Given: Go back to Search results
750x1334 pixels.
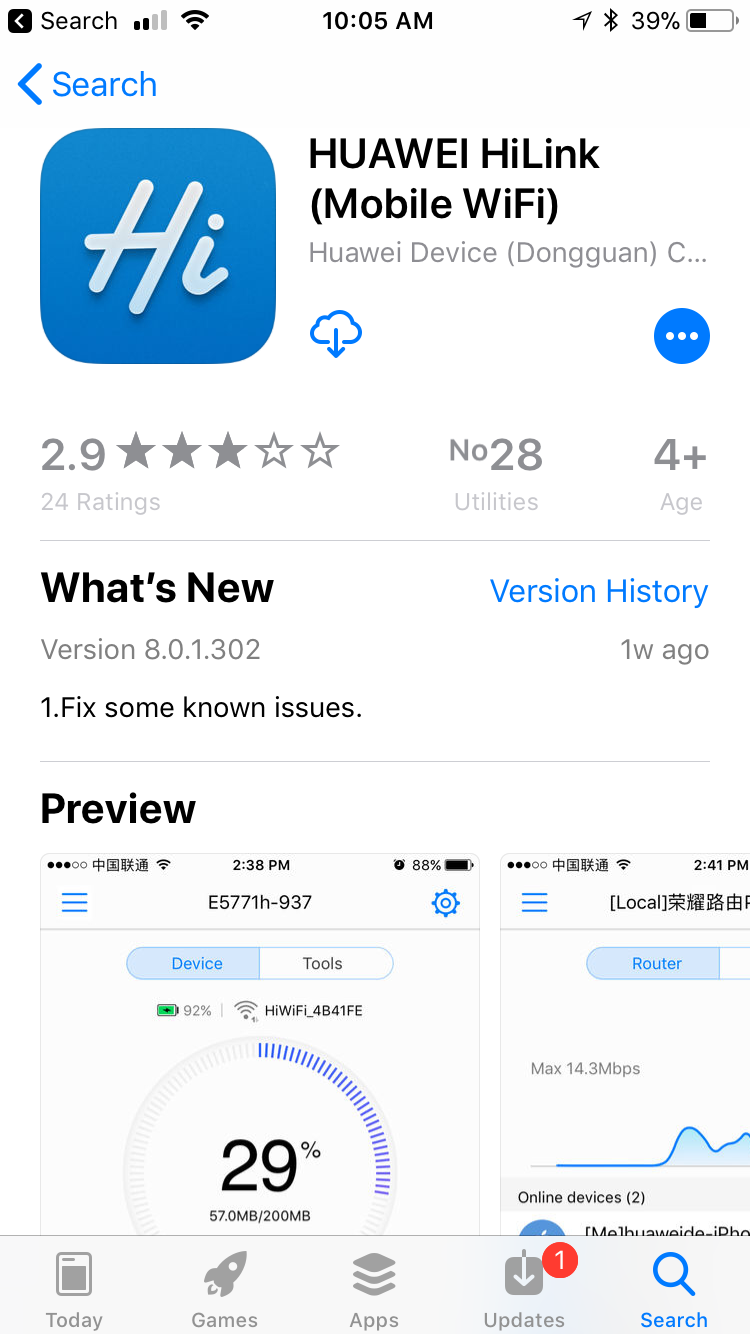Looking at the screenshot, I should click(88, 85).
